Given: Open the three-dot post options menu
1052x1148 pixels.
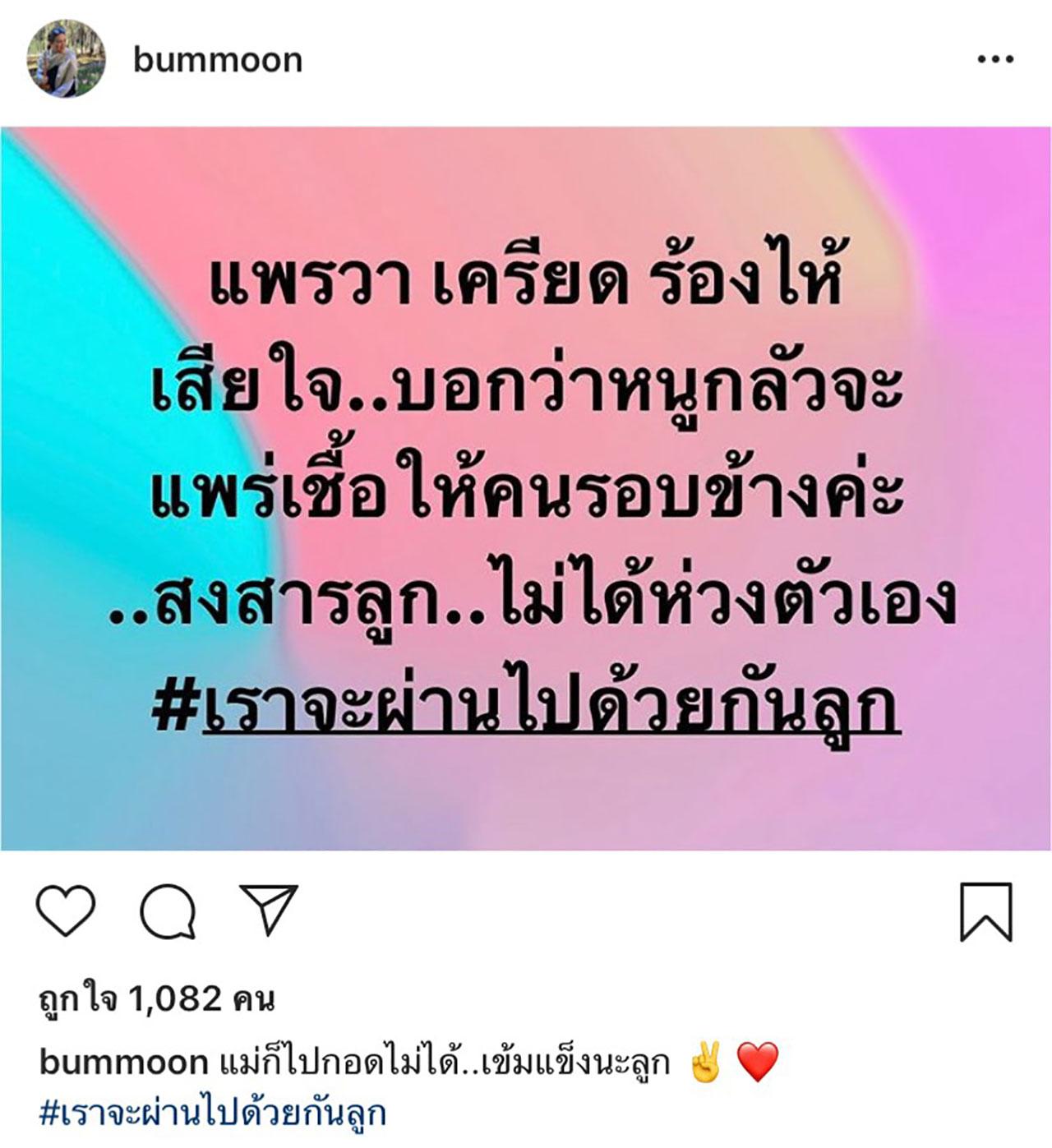Looking at the screenshot, I should pyautogui.click(x=995, y=59).
